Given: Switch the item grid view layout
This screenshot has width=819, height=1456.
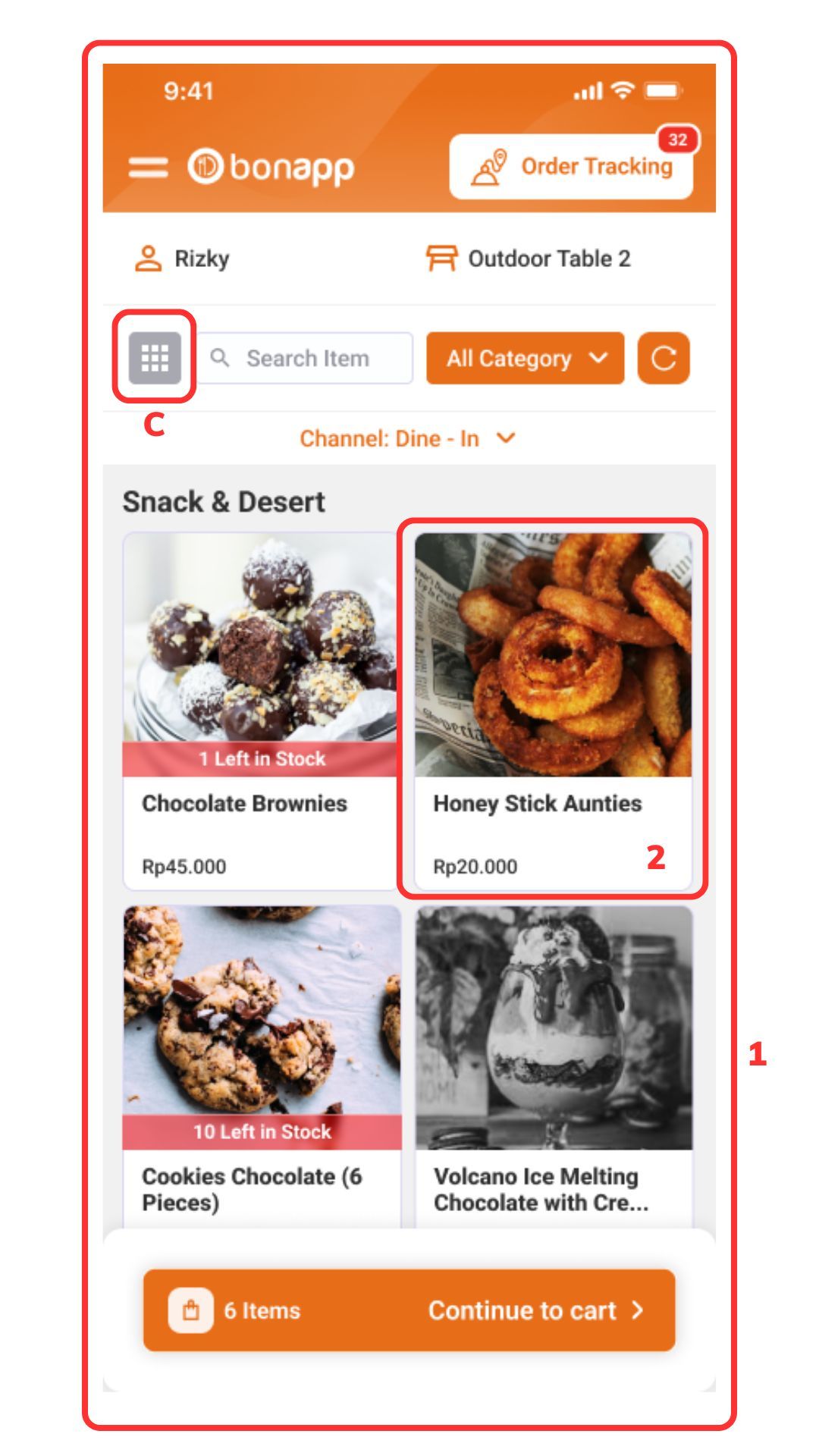Looking at the screenshot, I should [x=155, y=357].
